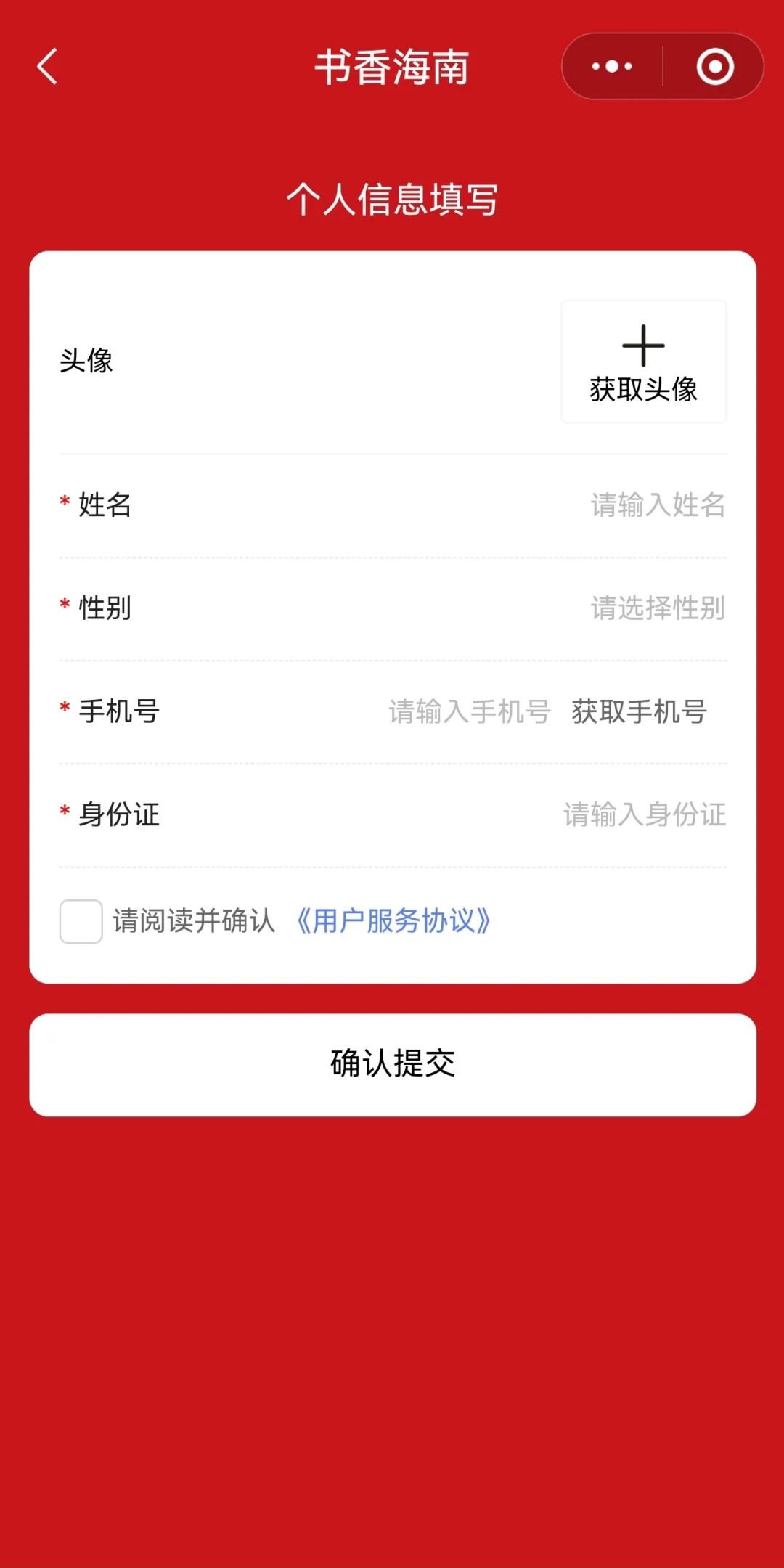Go back using the top-left arrow
Screen dimensions: 784x1568
coord(48,67)
